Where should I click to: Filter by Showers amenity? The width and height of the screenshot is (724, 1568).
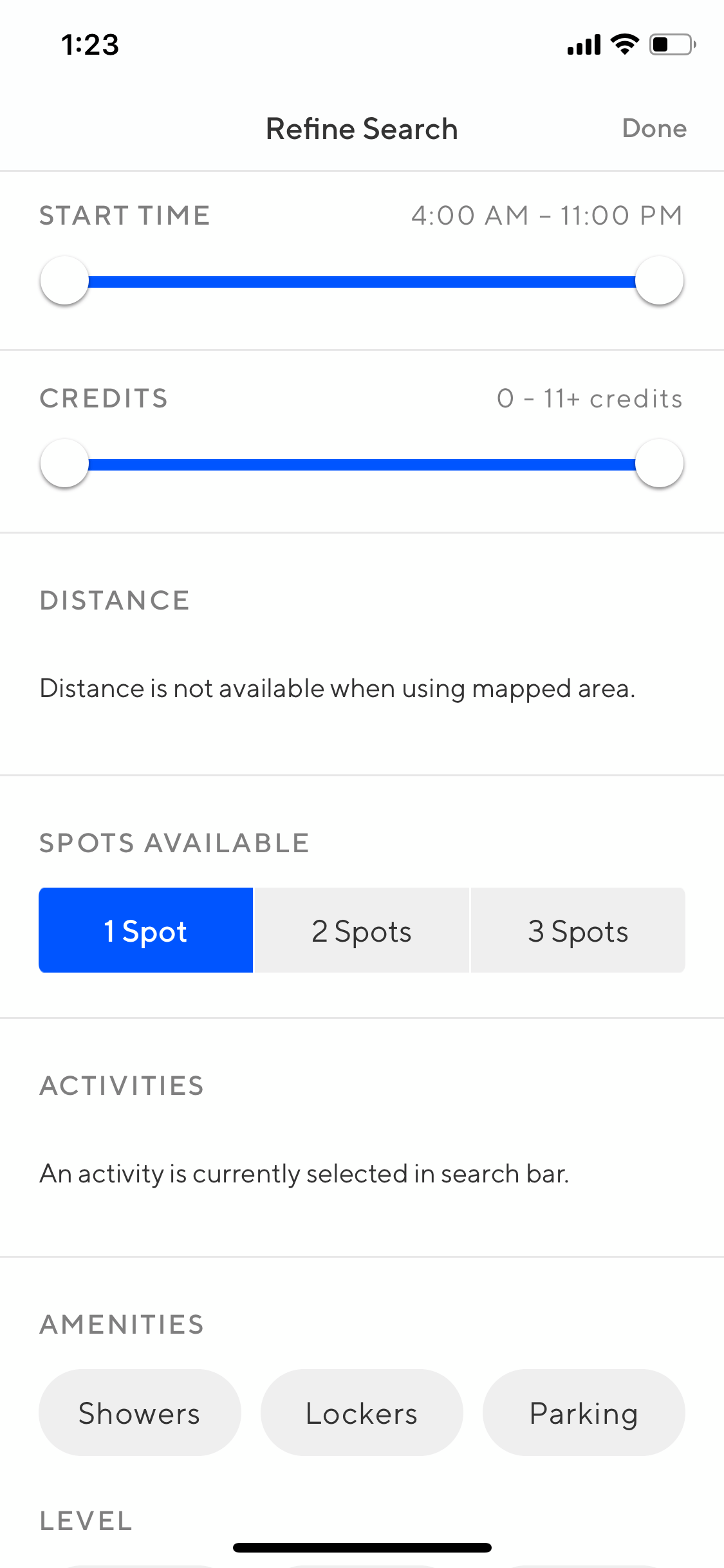140,1413
